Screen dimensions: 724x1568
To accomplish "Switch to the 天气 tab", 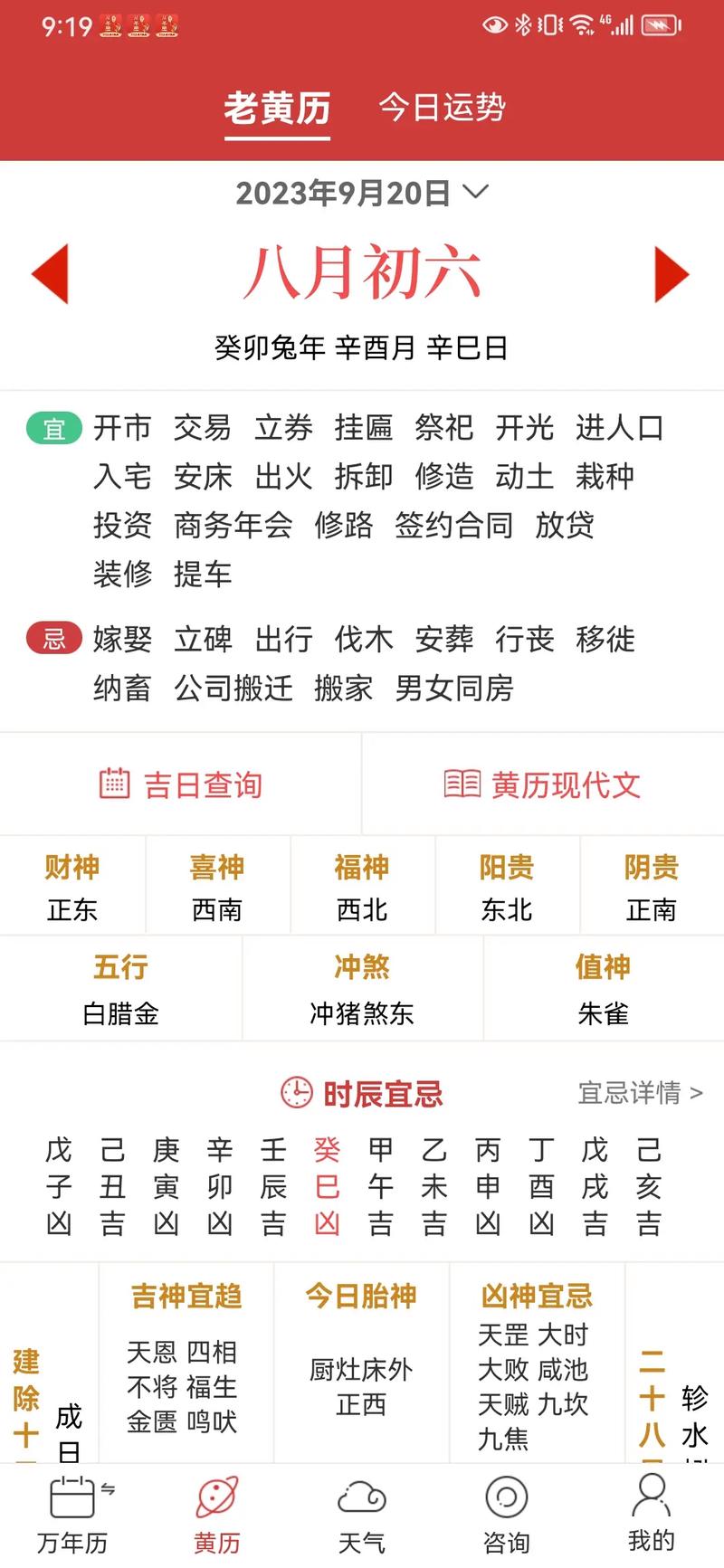I will (362, 1515).
